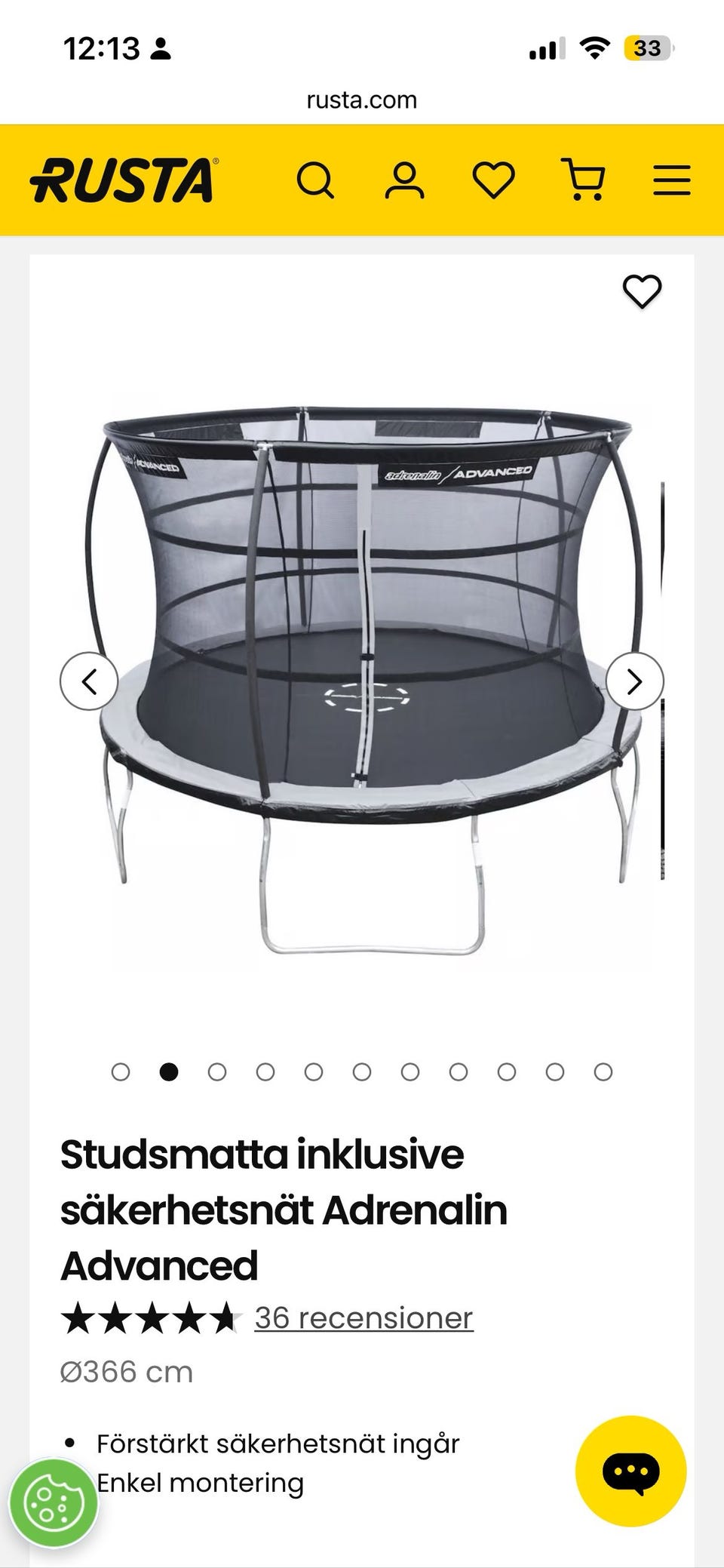Add the trampoline to favorites
This screenshot has width=724, height=1568.
click(x=642, y=291)
